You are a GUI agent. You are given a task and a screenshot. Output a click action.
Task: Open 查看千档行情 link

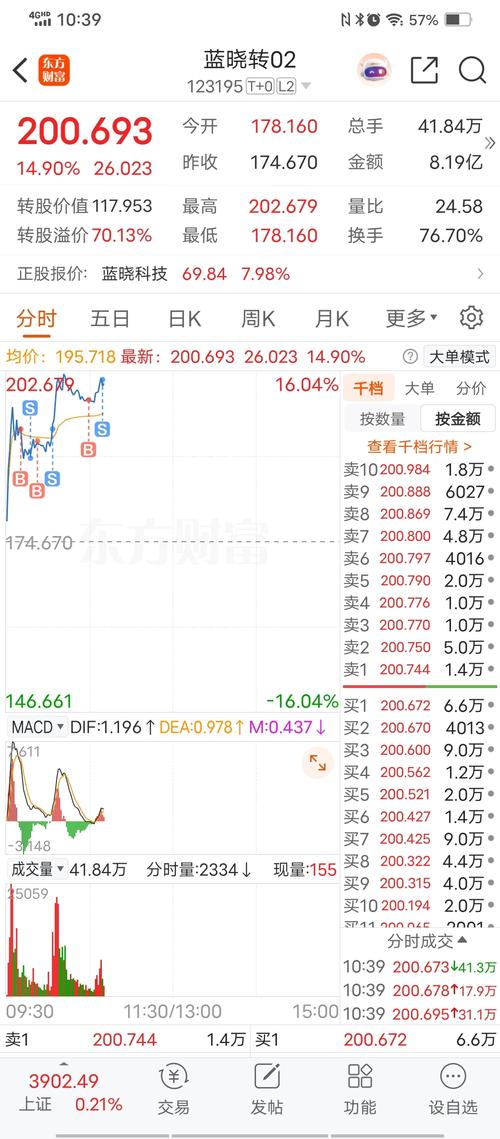coord(419,447)
